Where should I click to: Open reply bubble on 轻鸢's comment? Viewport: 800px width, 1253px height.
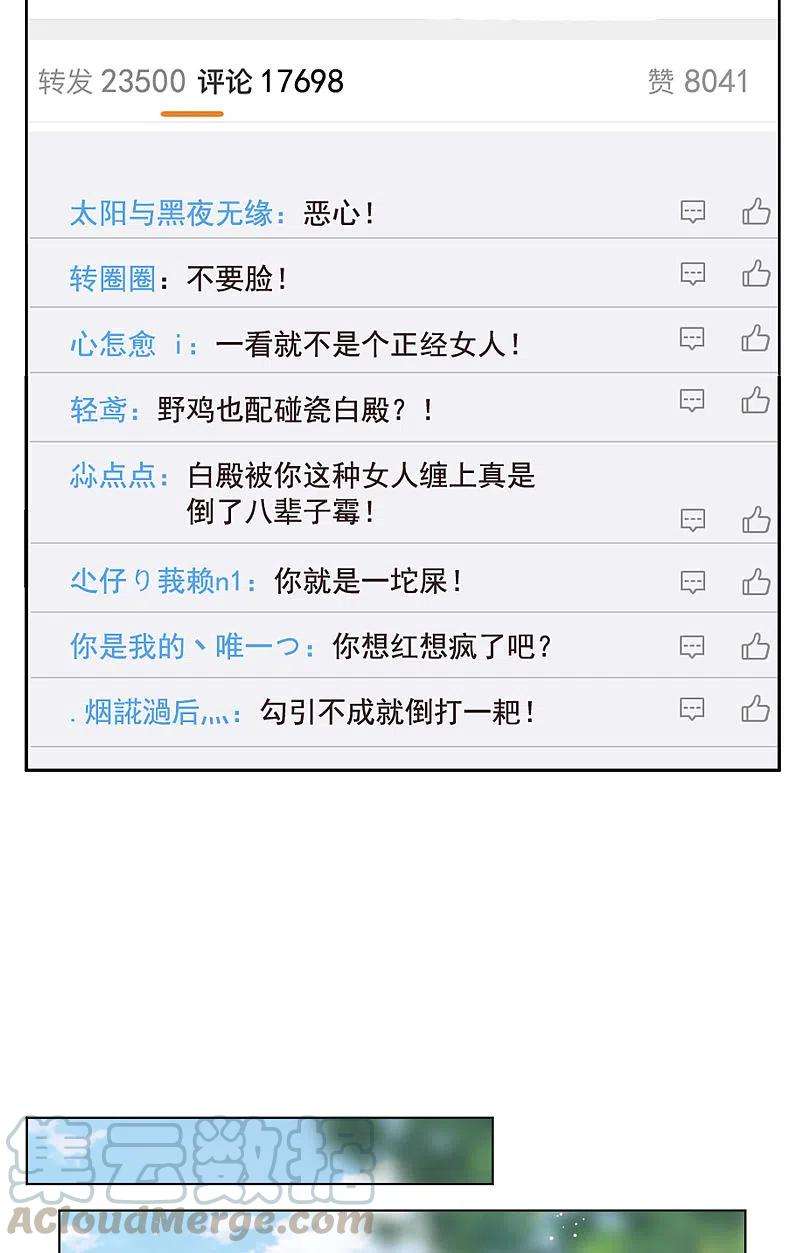(693, 404)
